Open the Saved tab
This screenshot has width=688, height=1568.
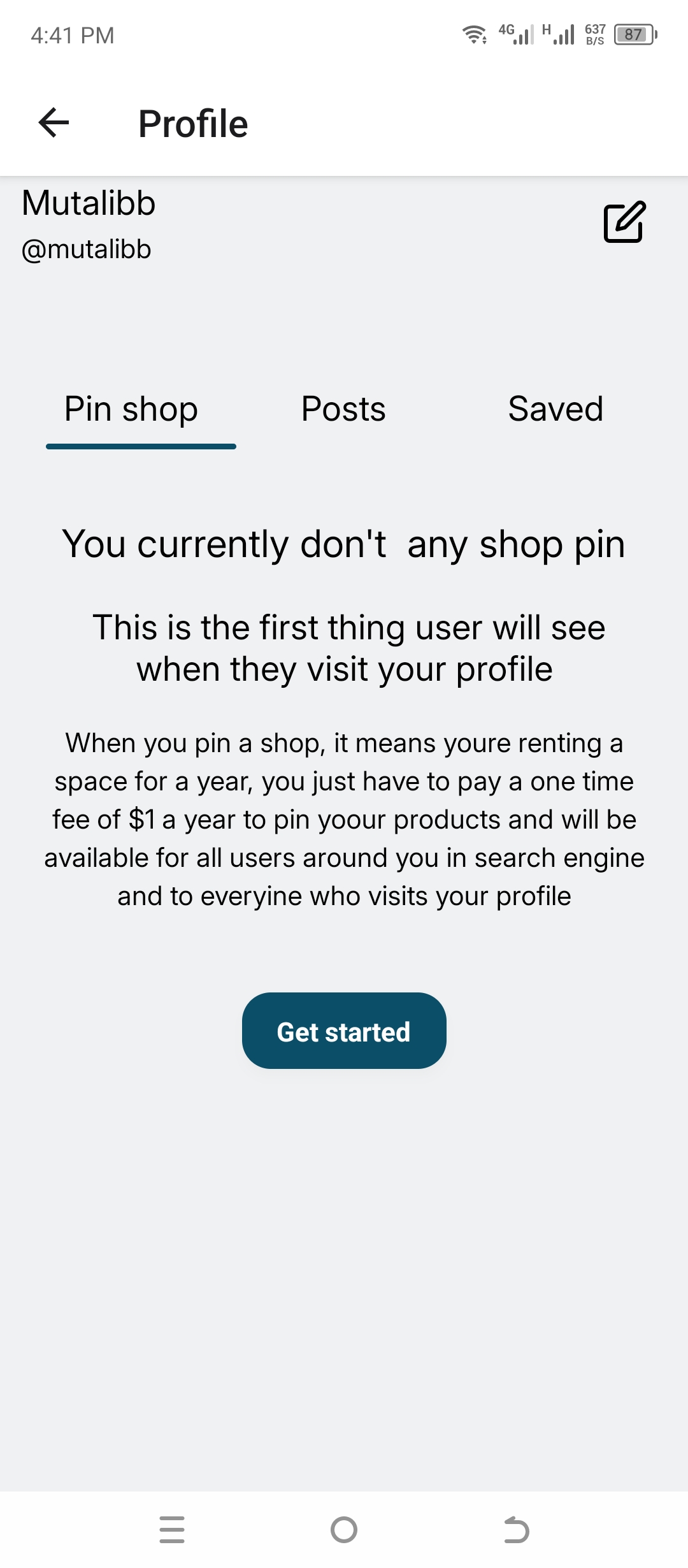point(555,409)
